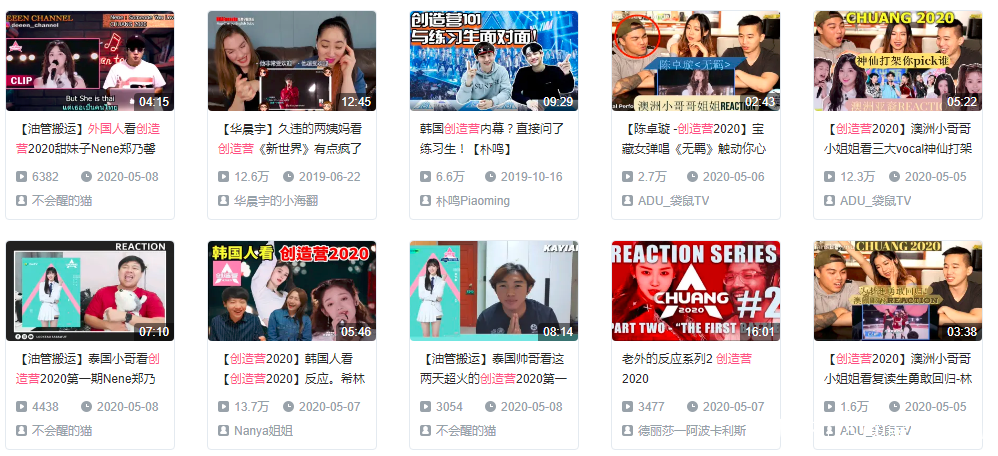998x456 pixels.
Task: Play 澳洲小哥哥小姐姐看复读生勇敢回归 video
Action: coord(898,291)
